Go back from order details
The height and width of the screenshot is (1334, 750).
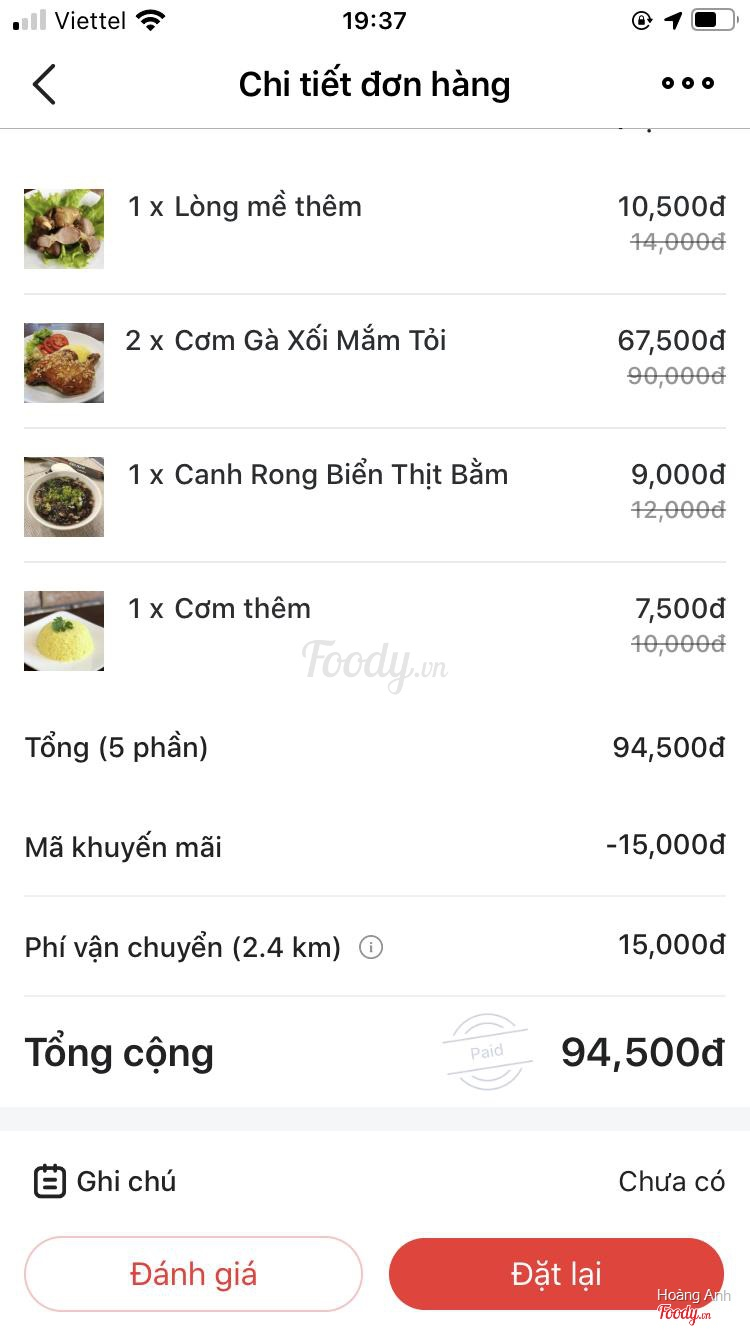coord(44,84)
